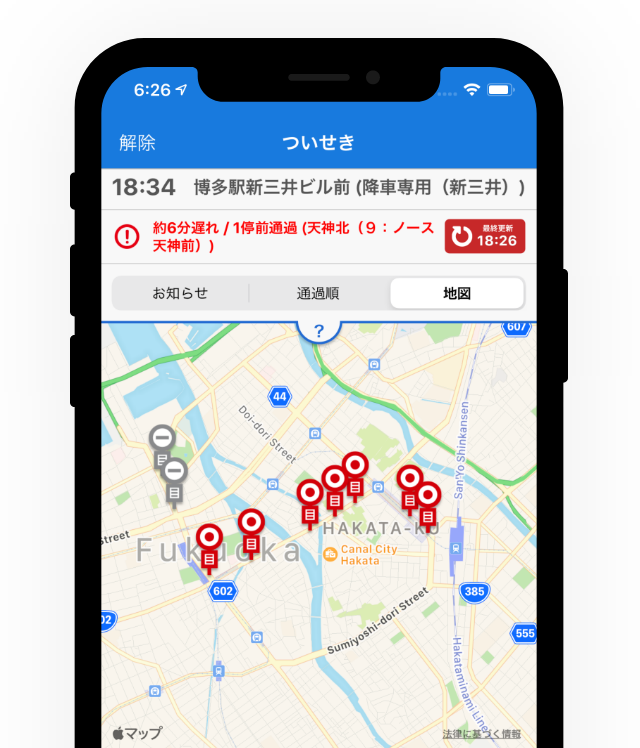Select the 地図 tab
Image resolution: width=640 pixels, height=748 pixels.
(457, 293)
